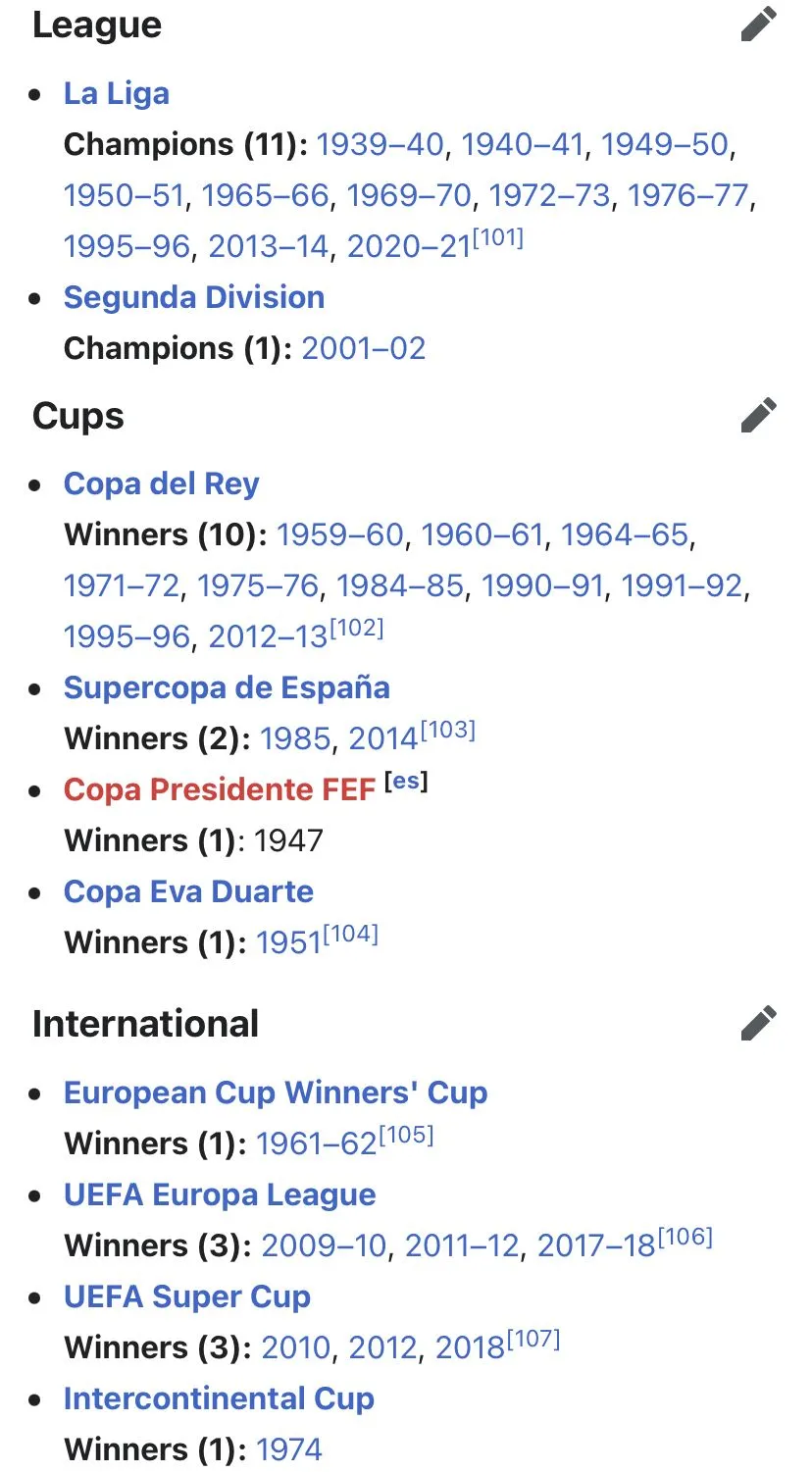812x1472 pixels.
Task: Open the Spanish (es) version link
Action: coord(406,783)
